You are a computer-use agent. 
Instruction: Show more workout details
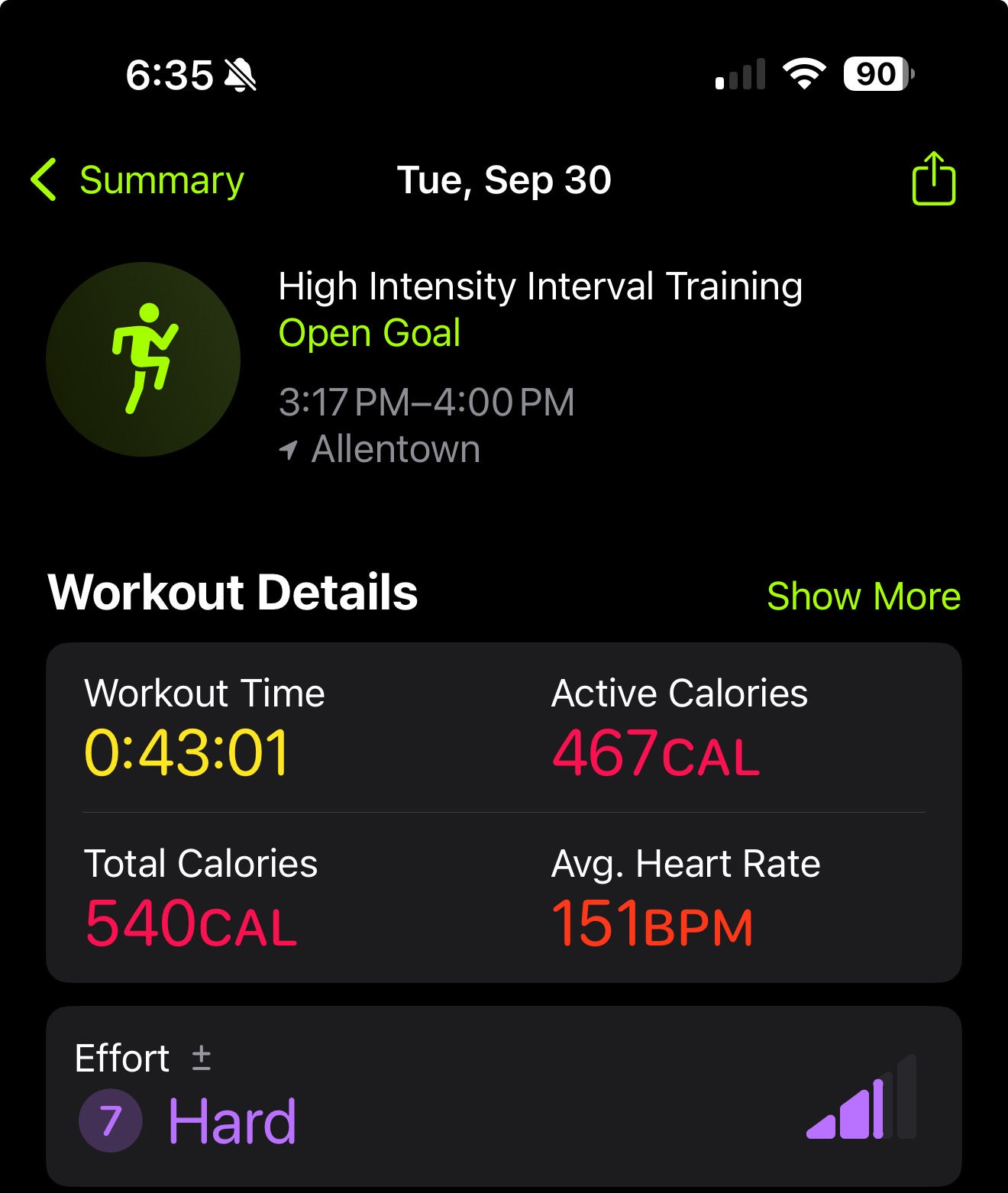[863, 596]
